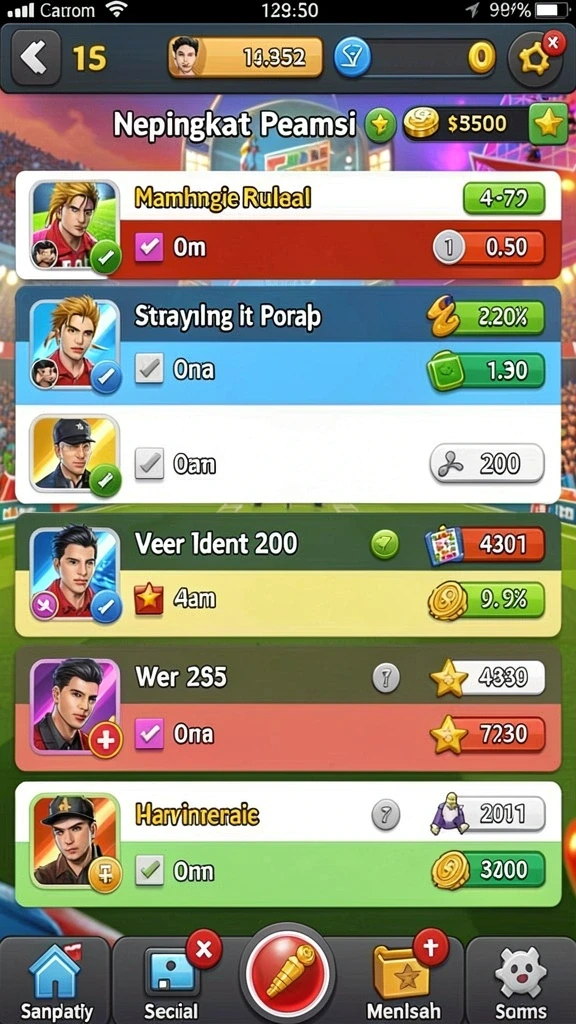Tap the green 3200 coin button
This screenshot has height=1024, width=576.
(488, 870)
